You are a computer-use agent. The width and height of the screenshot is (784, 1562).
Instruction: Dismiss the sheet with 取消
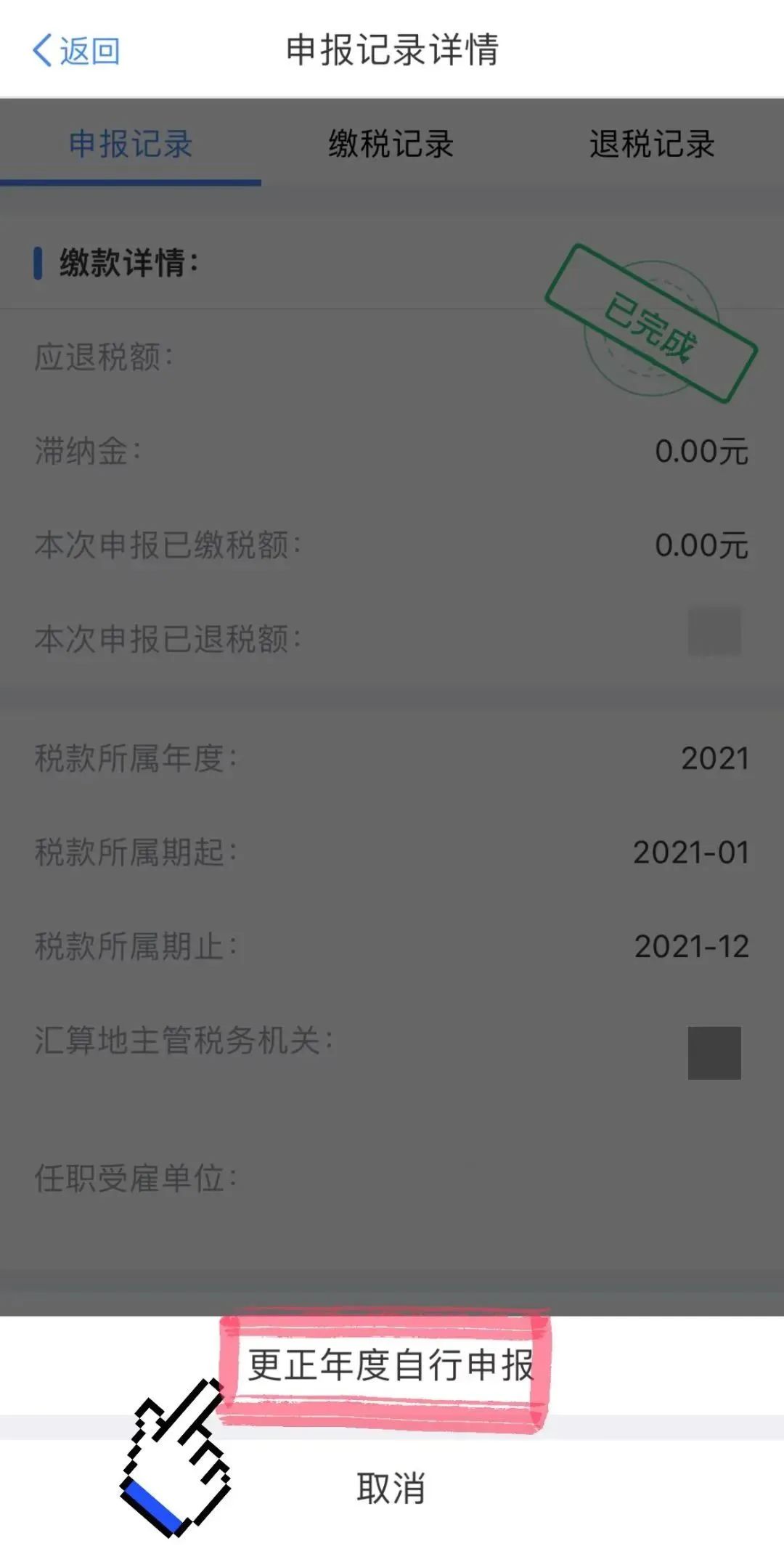[391, 1488]
